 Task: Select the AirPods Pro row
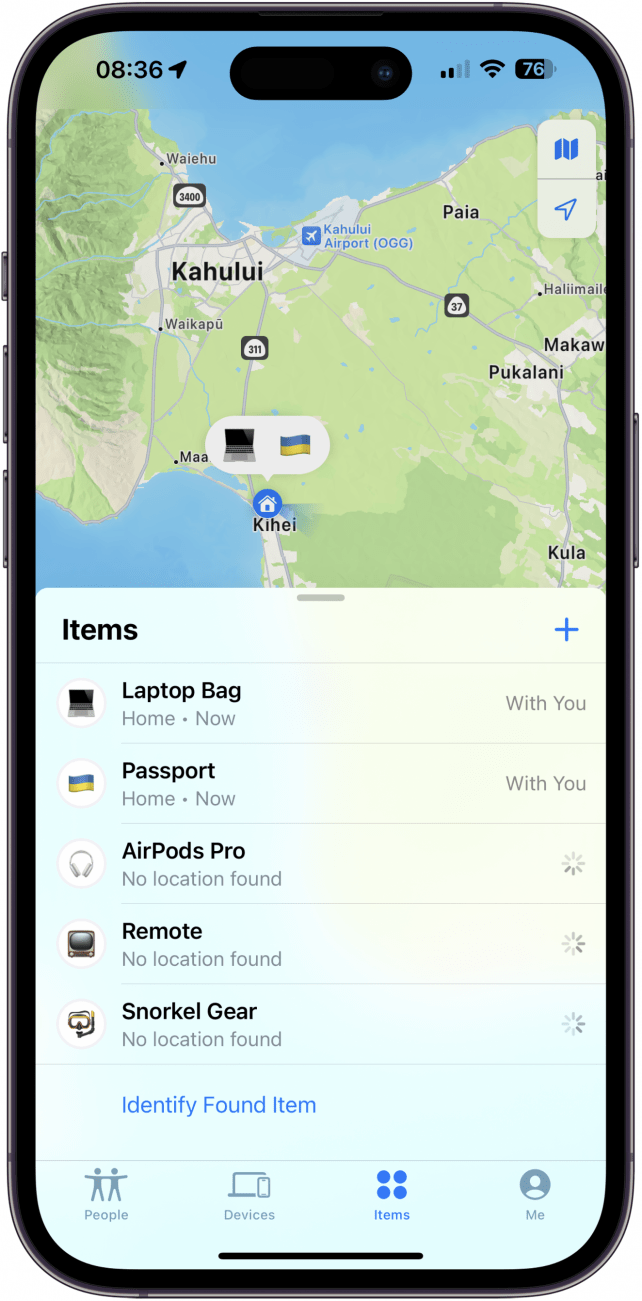click(x=320, y=864)
